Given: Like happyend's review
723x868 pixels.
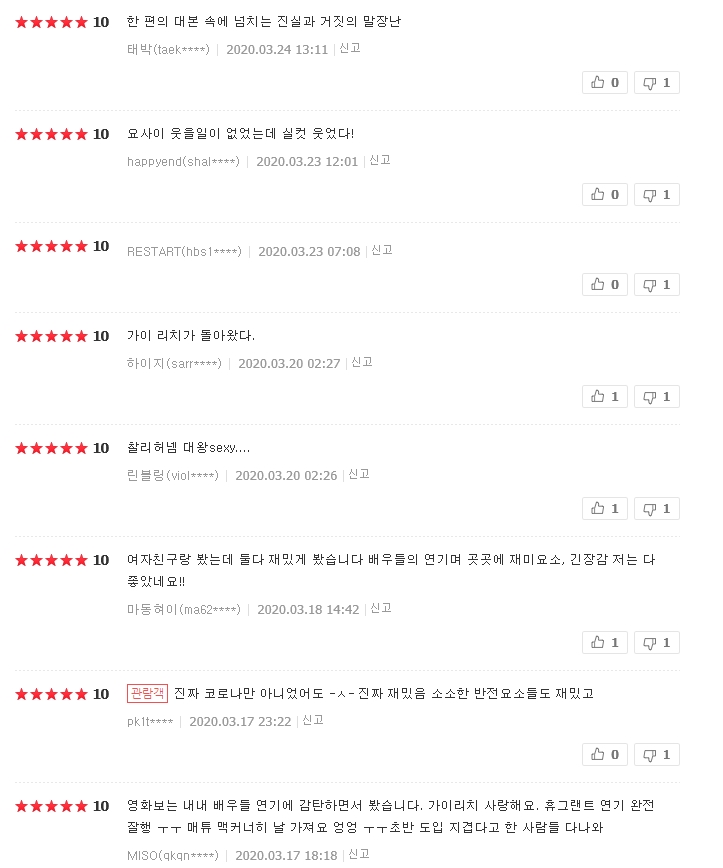Looking at the screenshot, I should (604, 195).
